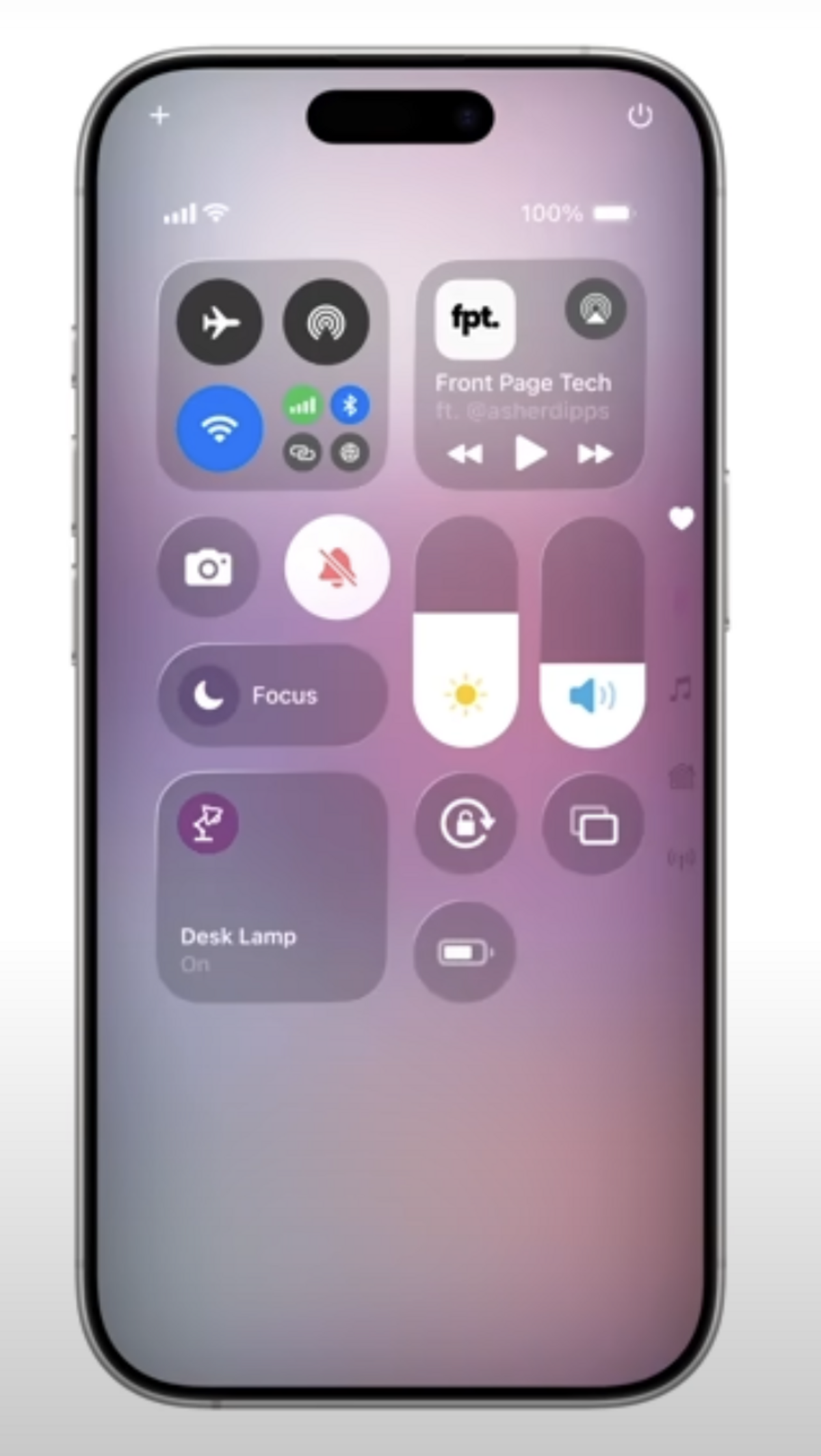Toggle rotation lock
This screenshot has width=821, height=1456.
(x=466, y=823)
